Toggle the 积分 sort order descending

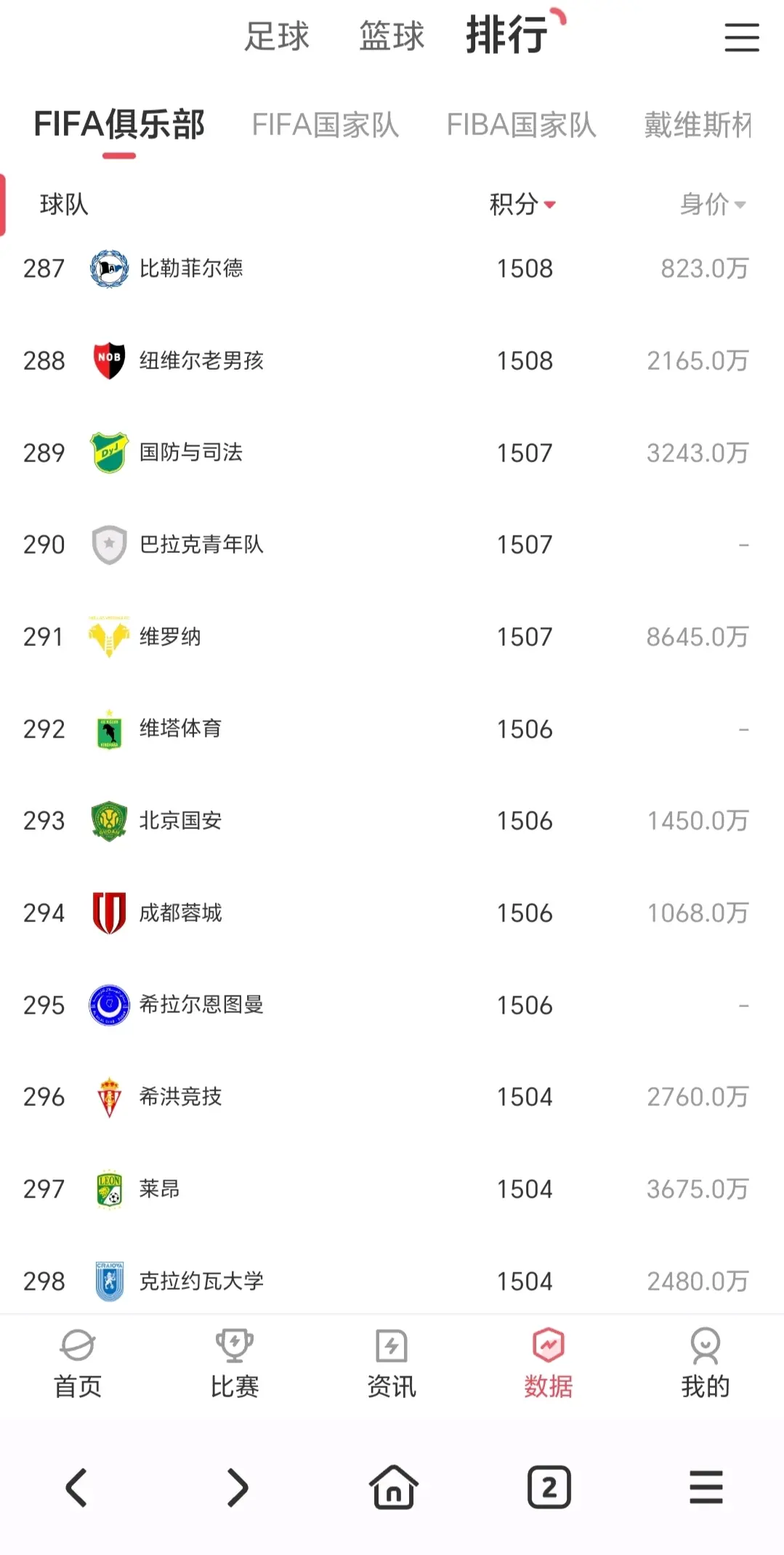click(550, 206)
